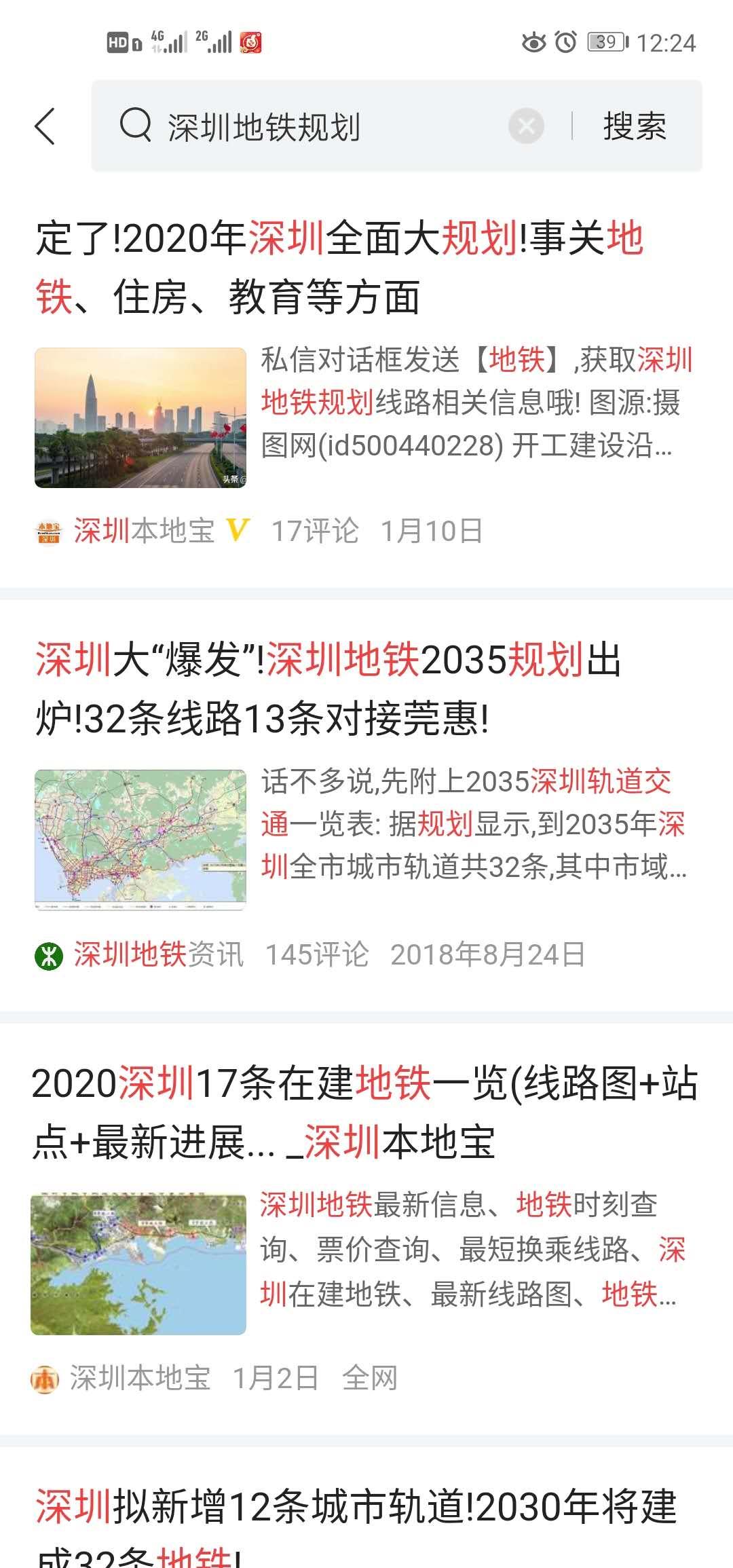Go back using the arrow icon
Viewport: 733px width, 1568px height.
(x=45, y=126)
